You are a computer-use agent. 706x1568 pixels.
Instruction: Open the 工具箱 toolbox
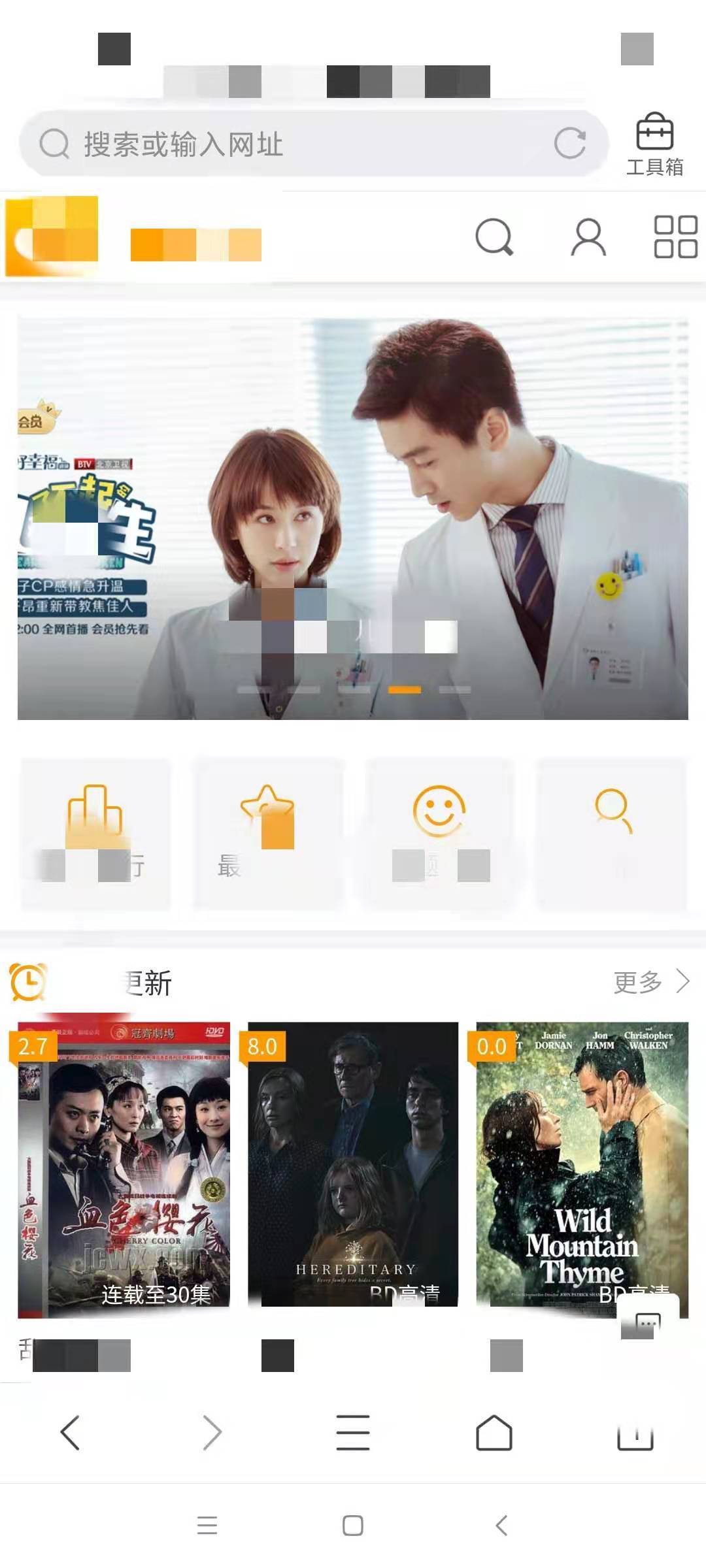point(654,145)
